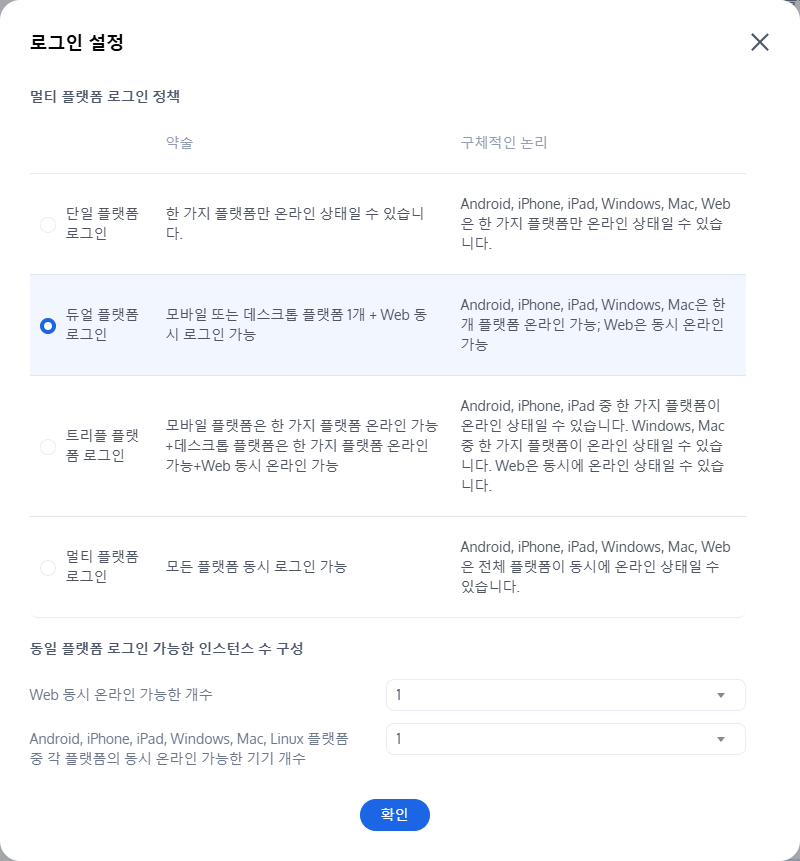
Task: Expand the 플랫폼별 동시 온라인 기기 개수 dropdown
Action: 565,739
